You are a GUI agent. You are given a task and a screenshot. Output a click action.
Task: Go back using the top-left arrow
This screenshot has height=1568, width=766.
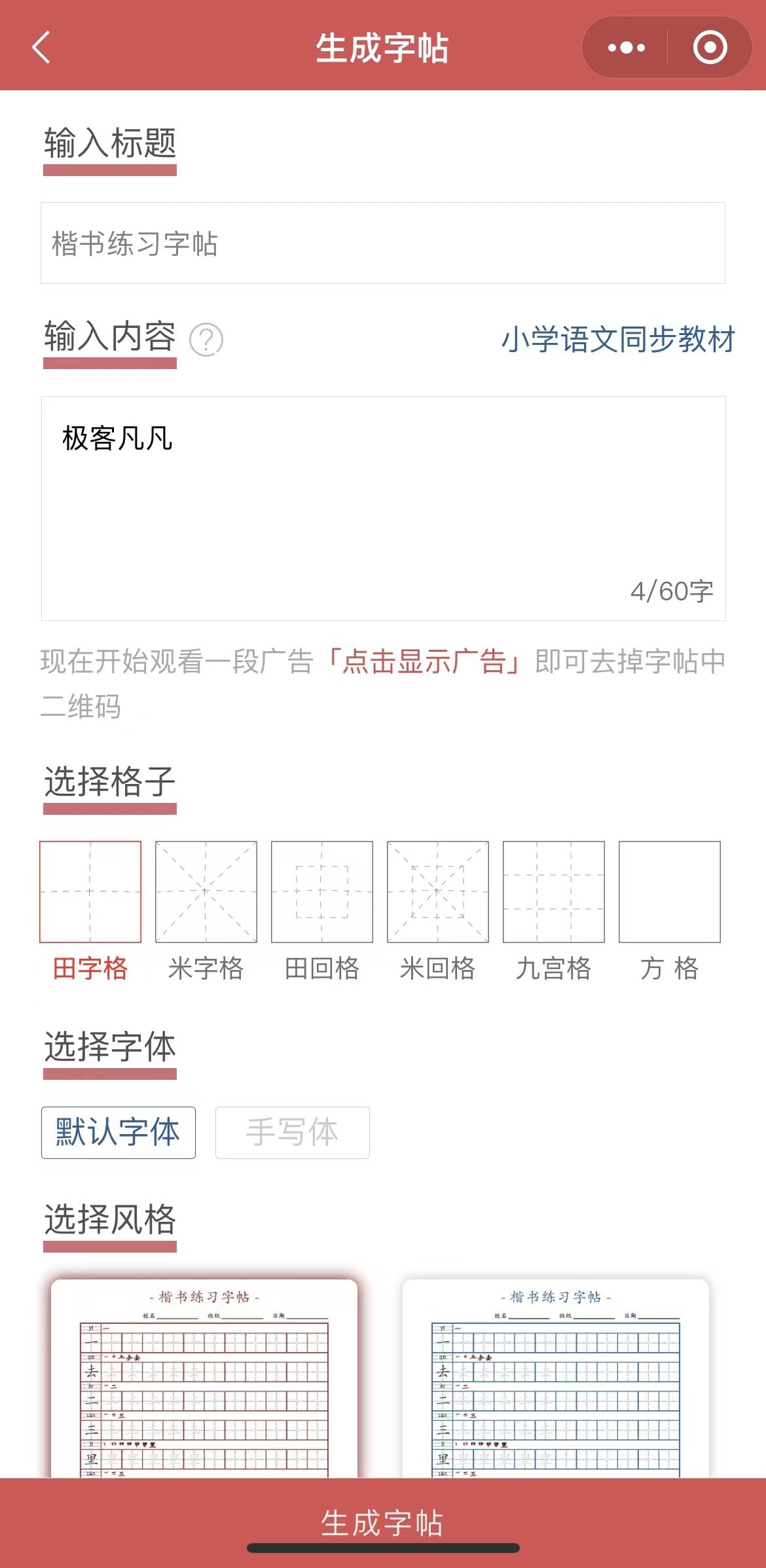(x=41, y=48)
